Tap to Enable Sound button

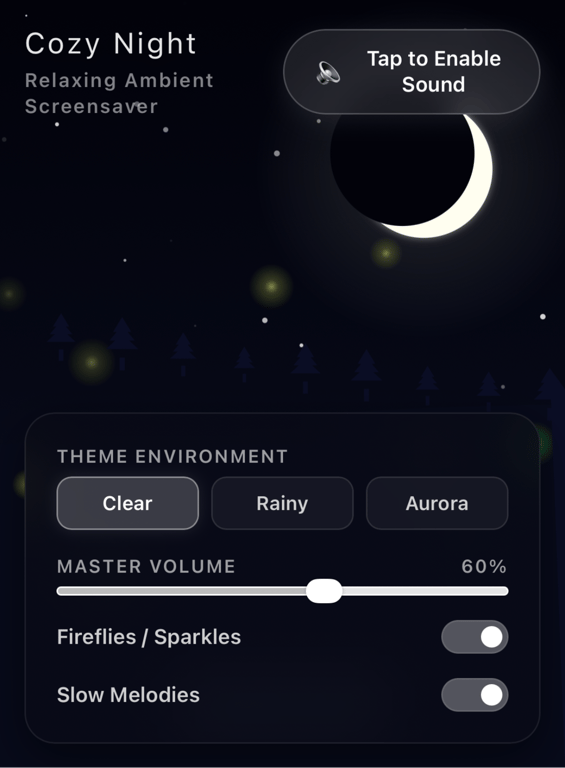[x=411, y=72]
